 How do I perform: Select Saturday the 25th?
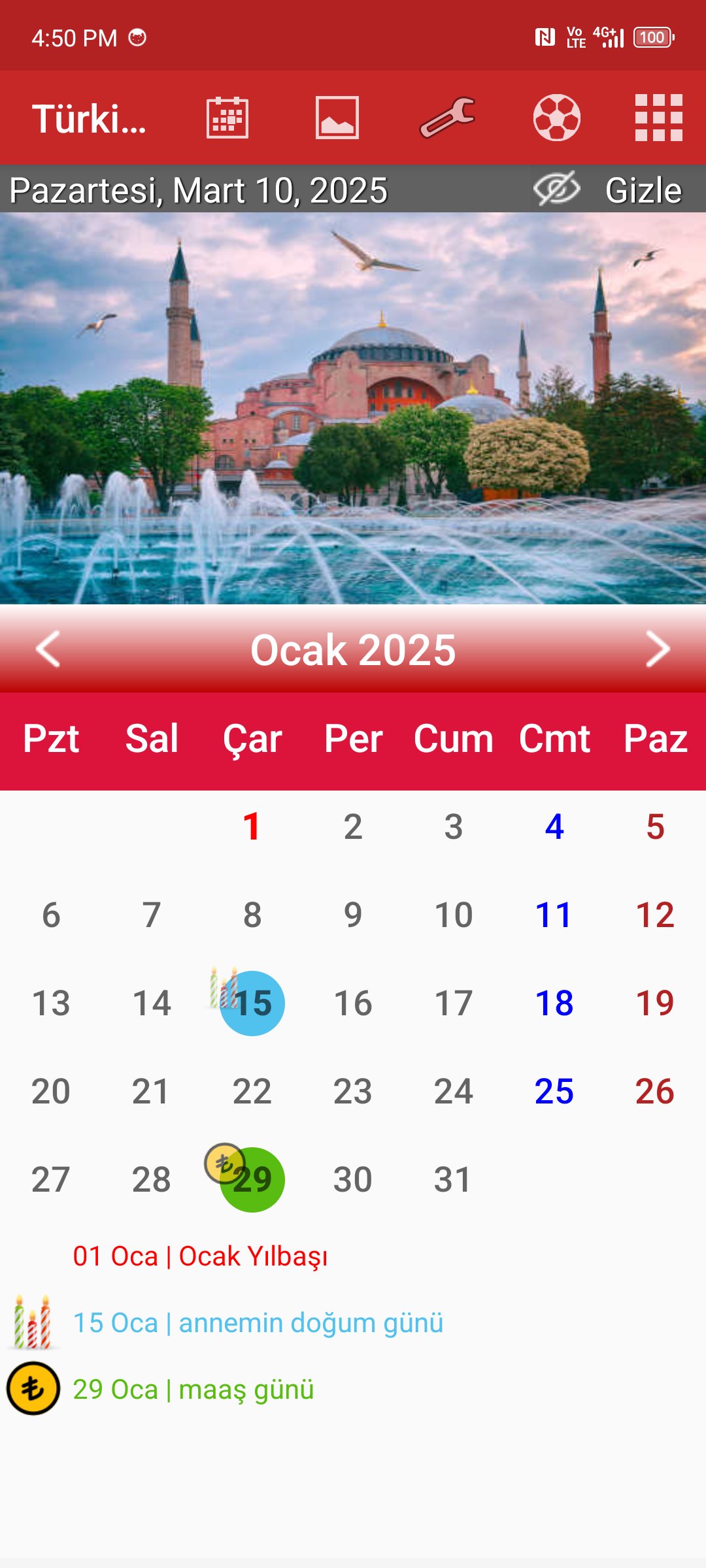[x=554, y=1092]
